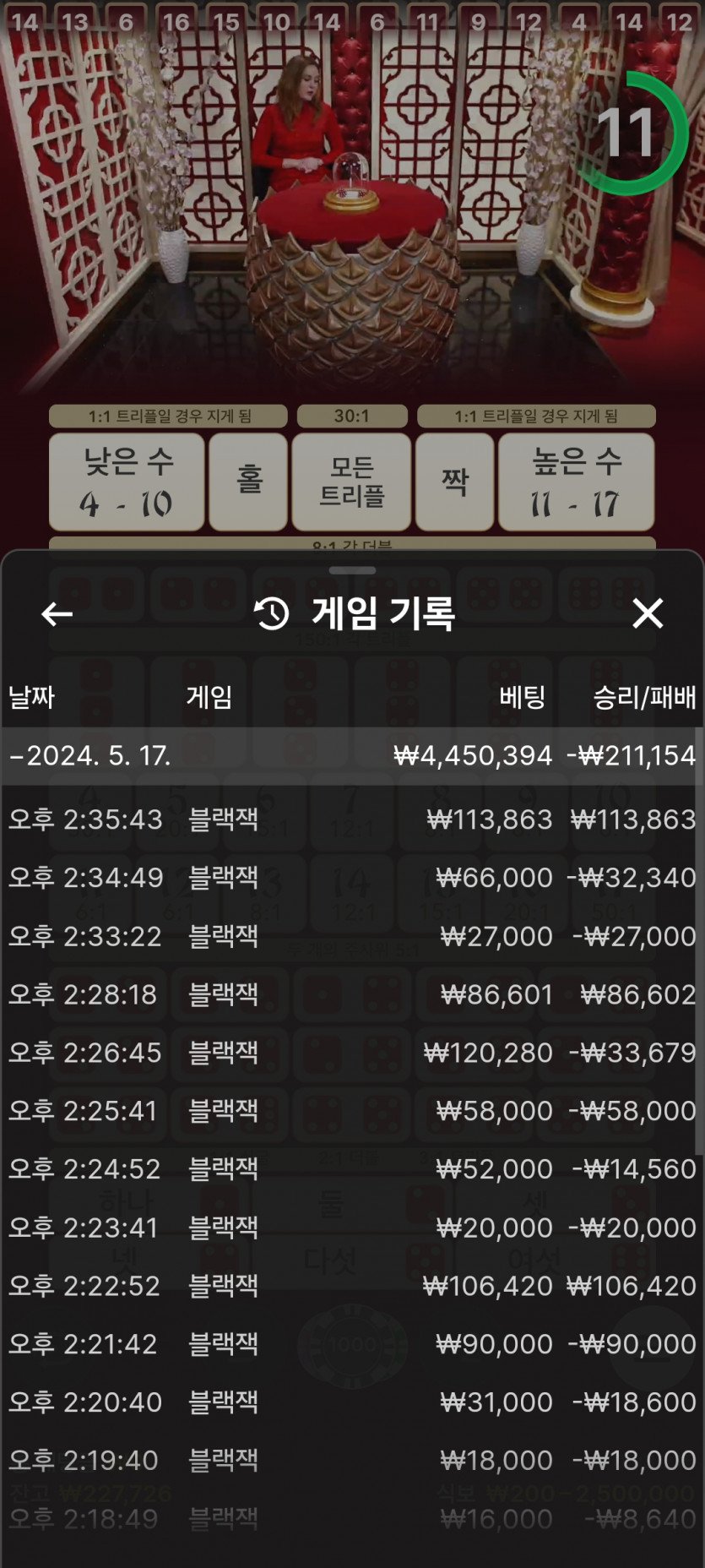
Task: Open the 오후 2:22:52 블랙잭 record
Action: click(351, 1286)
